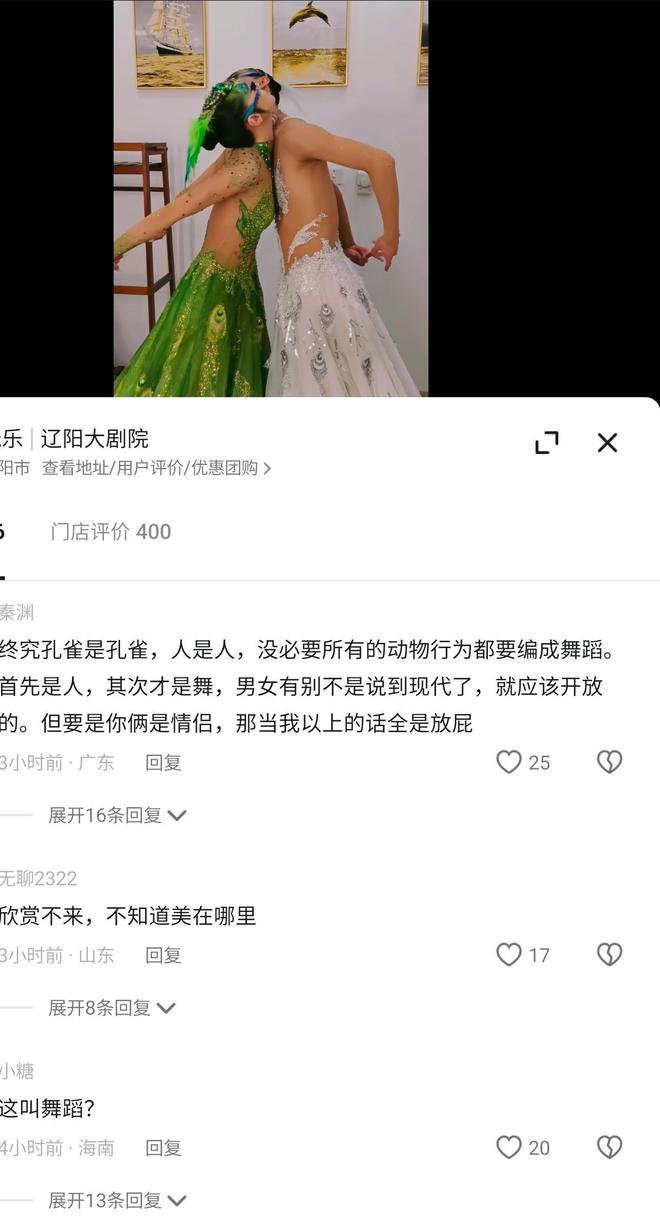Dislike 秦渊's comment
Image resolution: width=660 pixels, height=1217 pixels.
[x=609, y=762]
